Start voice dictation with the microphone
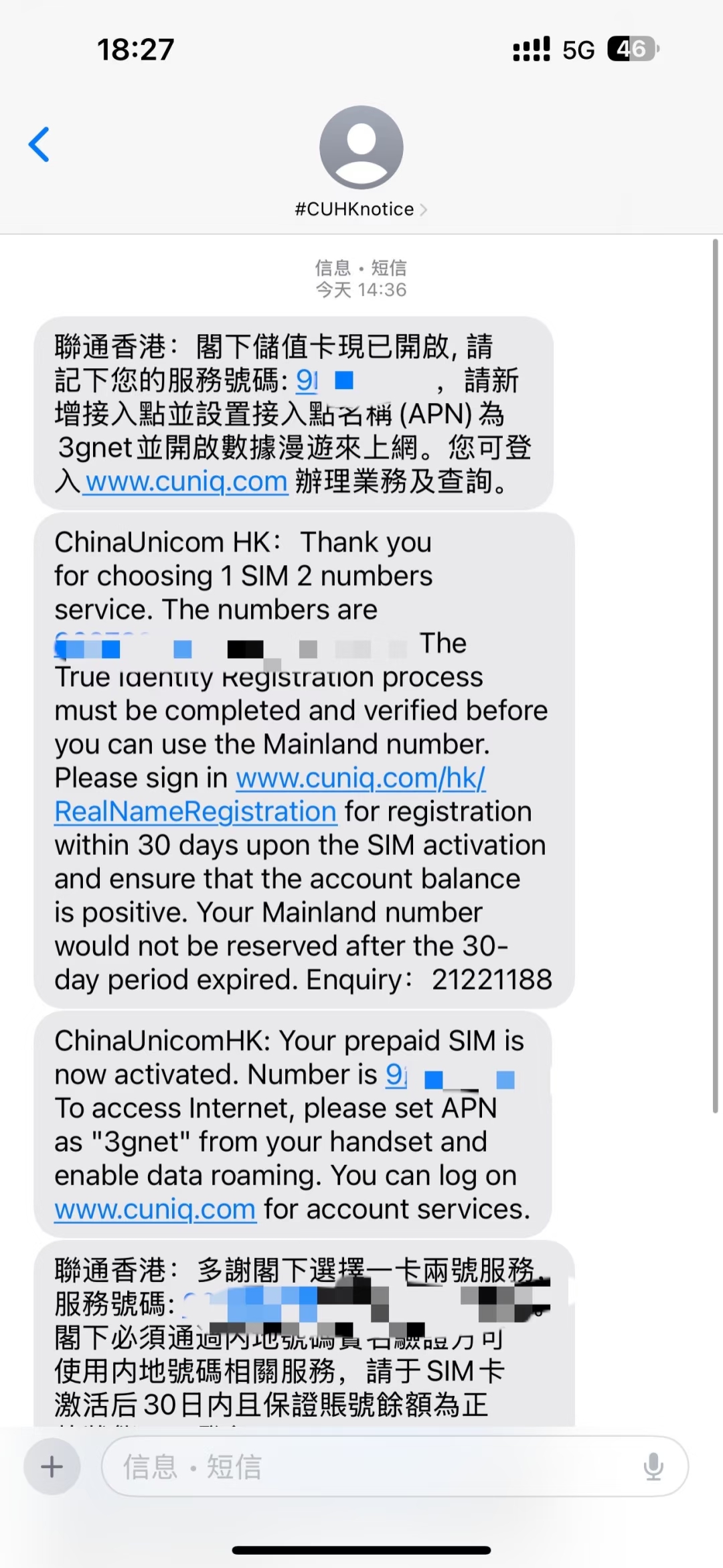Image resolution: width=723 pixels, height=1568 pixels. 653,1466
